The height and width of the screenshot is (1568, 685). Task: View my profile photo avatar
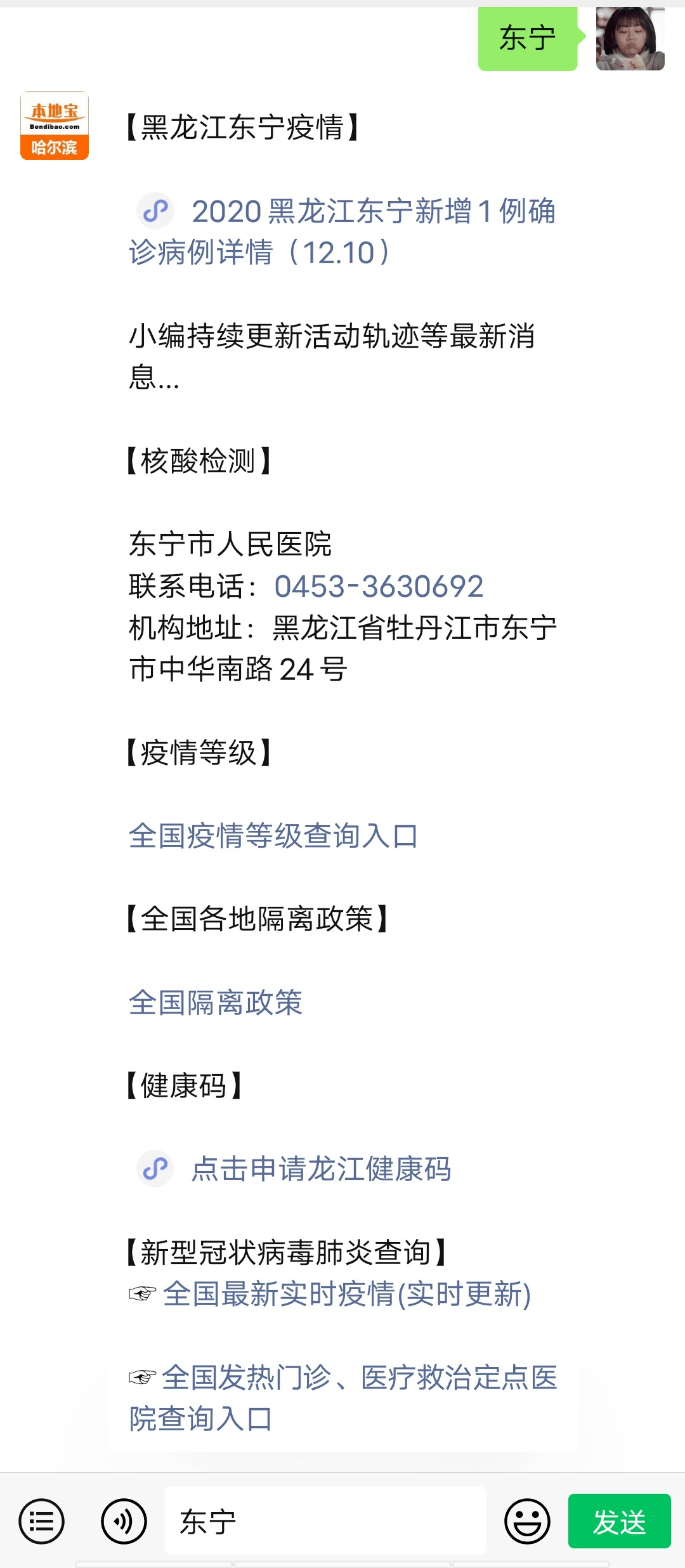tap(630, 38)
